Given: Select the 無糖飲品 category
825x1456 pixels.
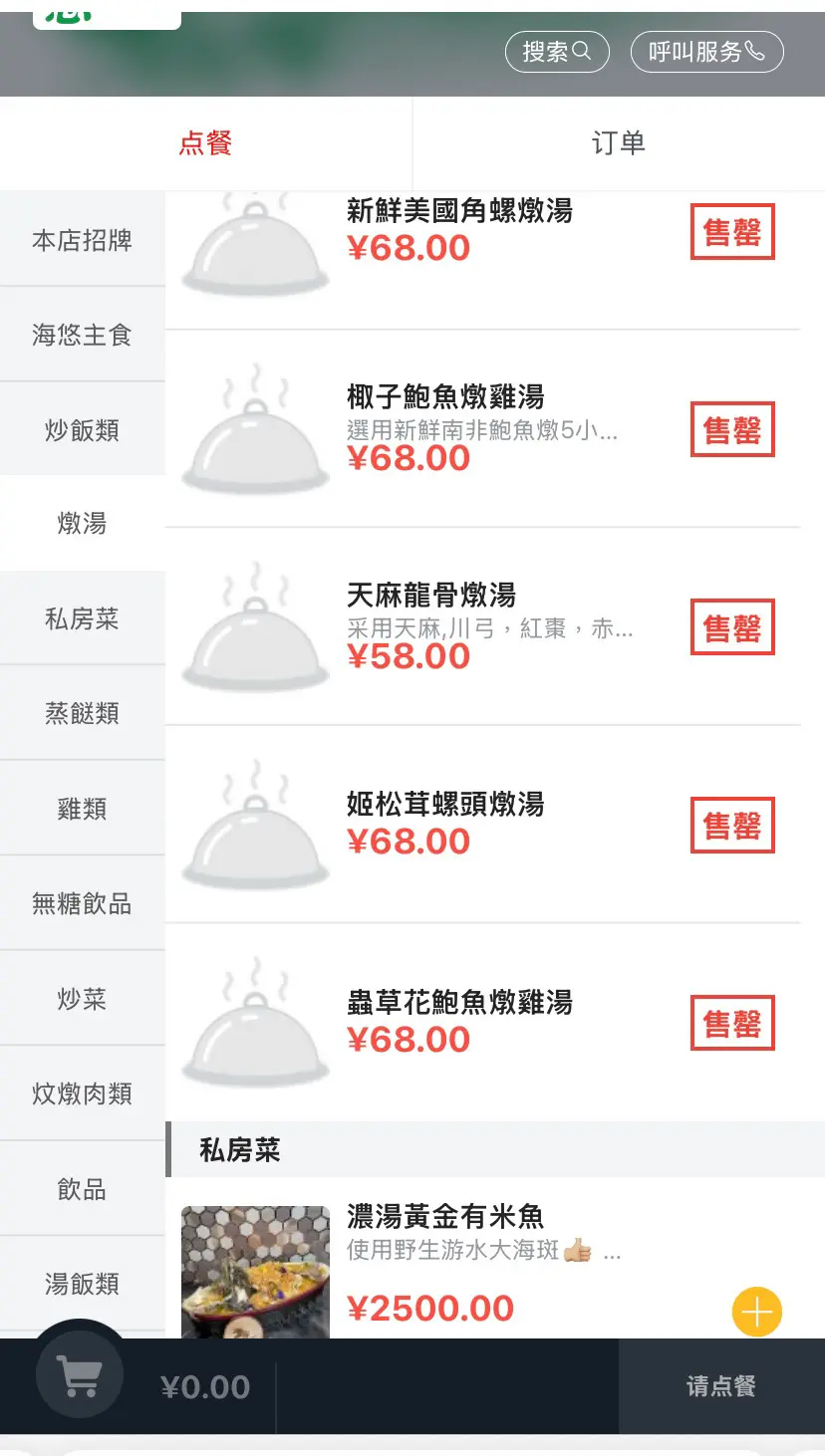Looking at the screenshot, I should pyautogui.click(x=82, y=903).
